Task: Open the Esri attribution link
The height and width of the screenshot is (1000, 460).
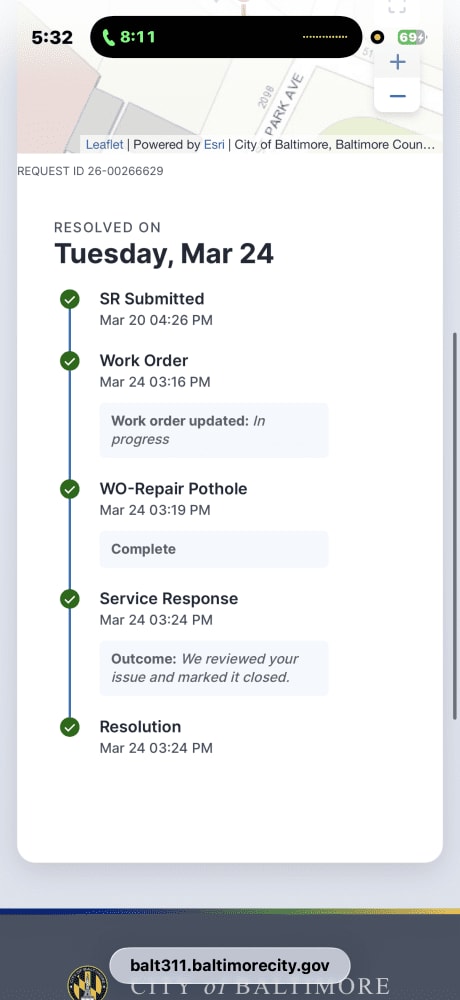Action: coord(214,145)
